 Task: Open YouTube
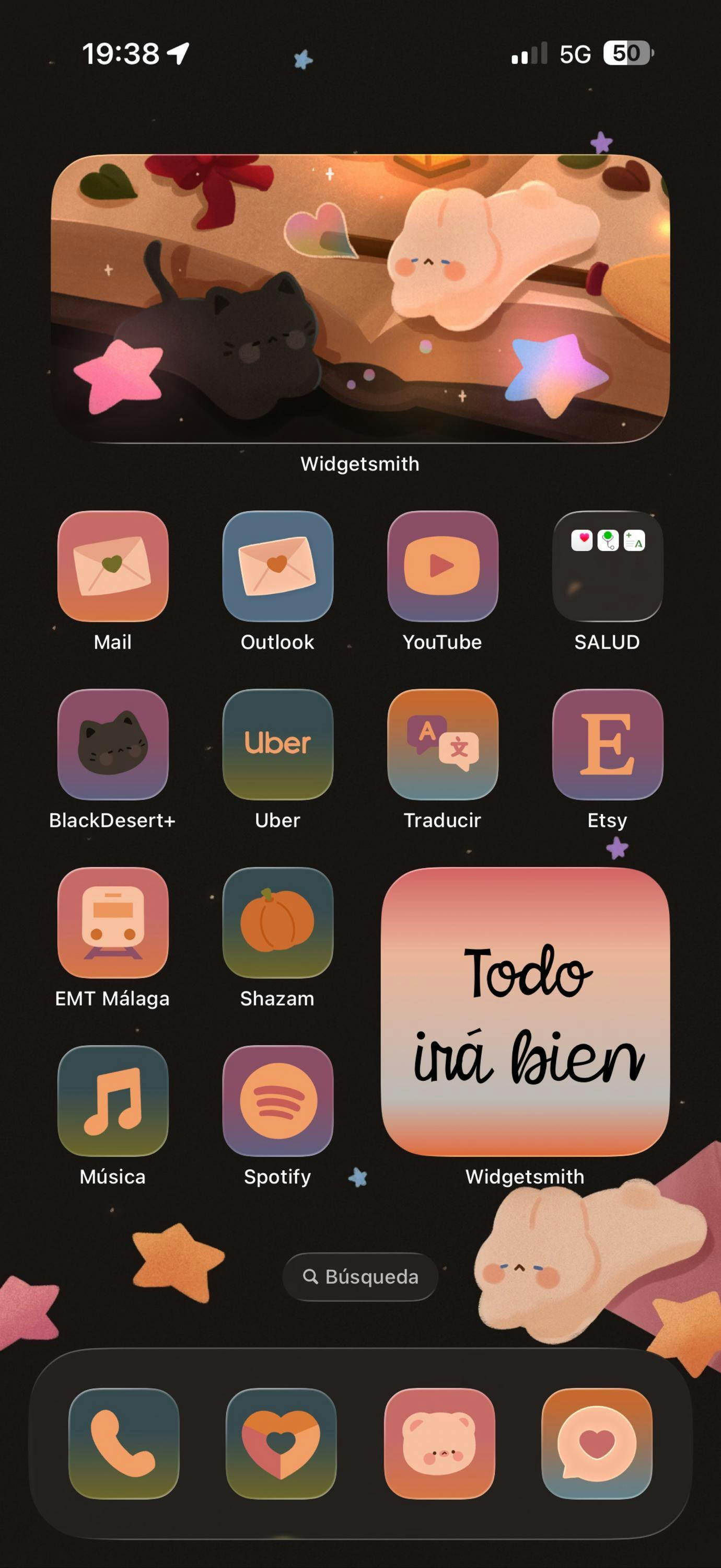[443, 566]
